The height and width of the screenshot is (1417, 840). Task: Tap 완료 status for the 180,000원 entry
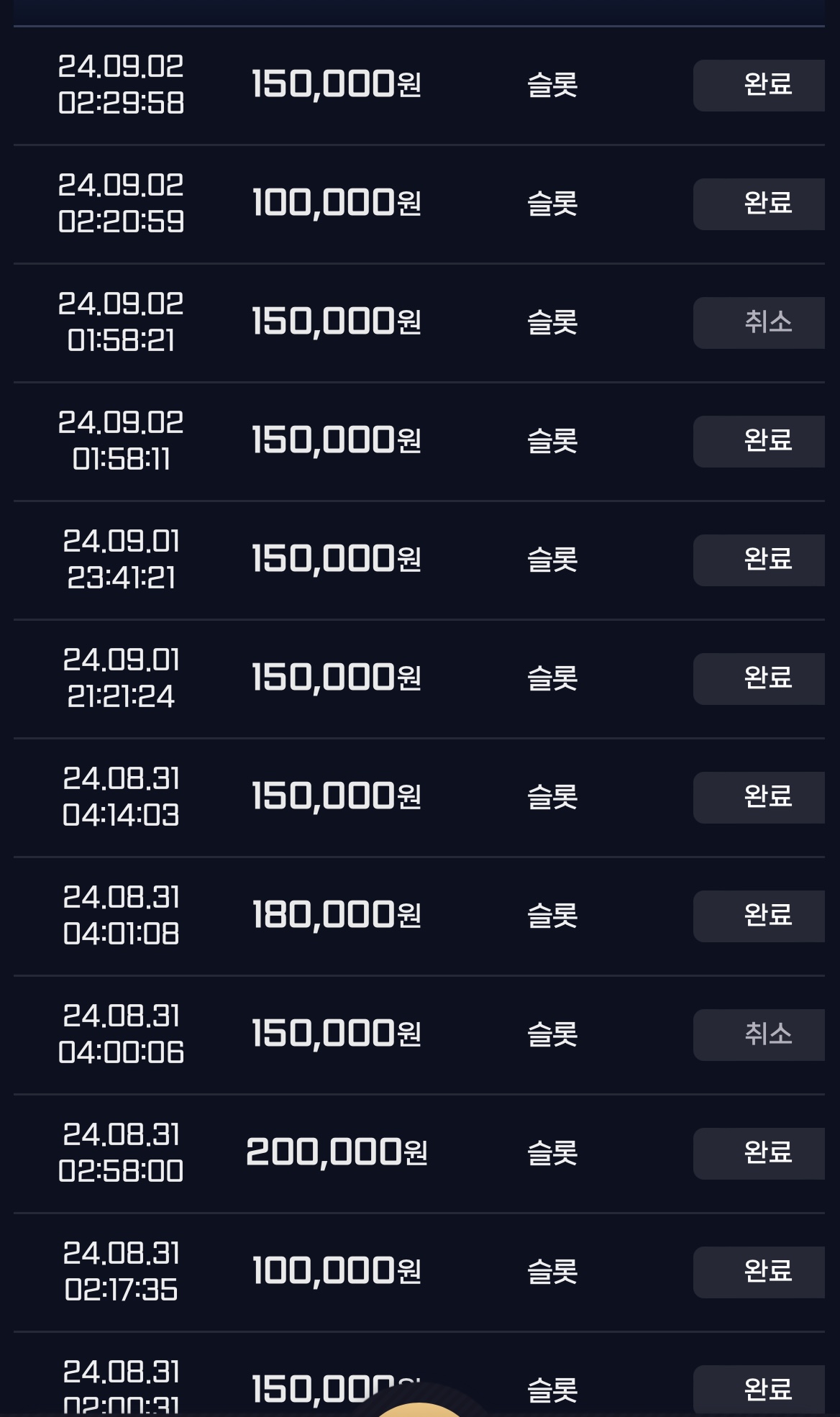tap(759, 916)
